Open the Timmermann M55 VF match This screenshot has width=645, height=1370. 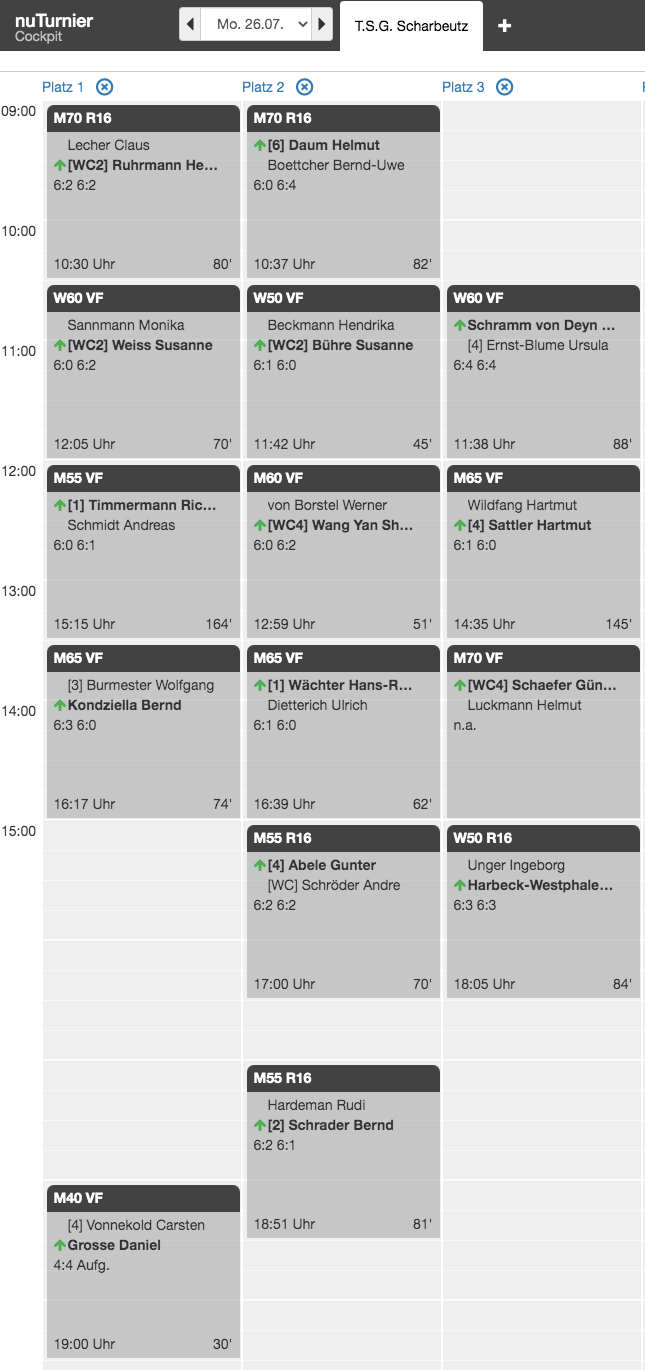[x=143, y=552]
